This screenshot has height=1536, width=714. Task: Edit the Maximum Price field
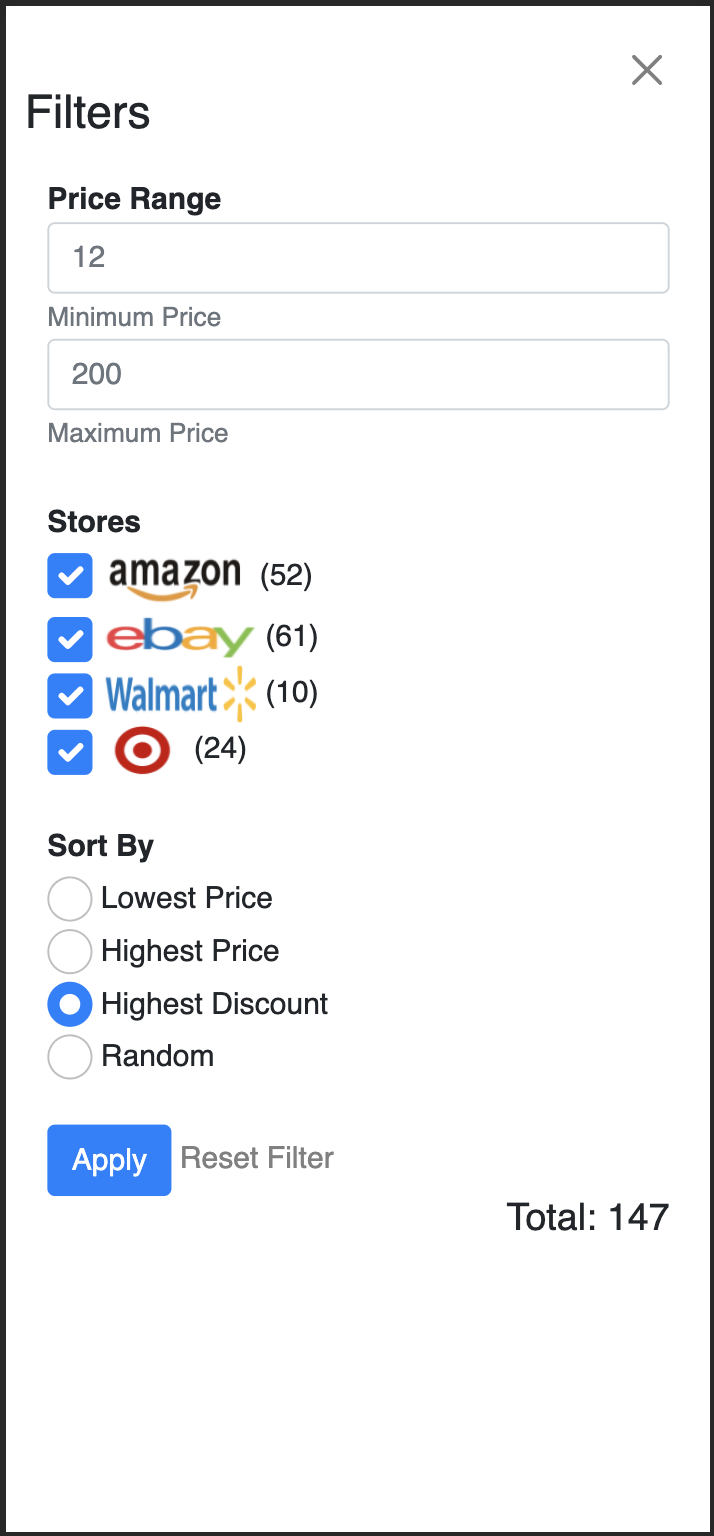click(x=358, y=375)
